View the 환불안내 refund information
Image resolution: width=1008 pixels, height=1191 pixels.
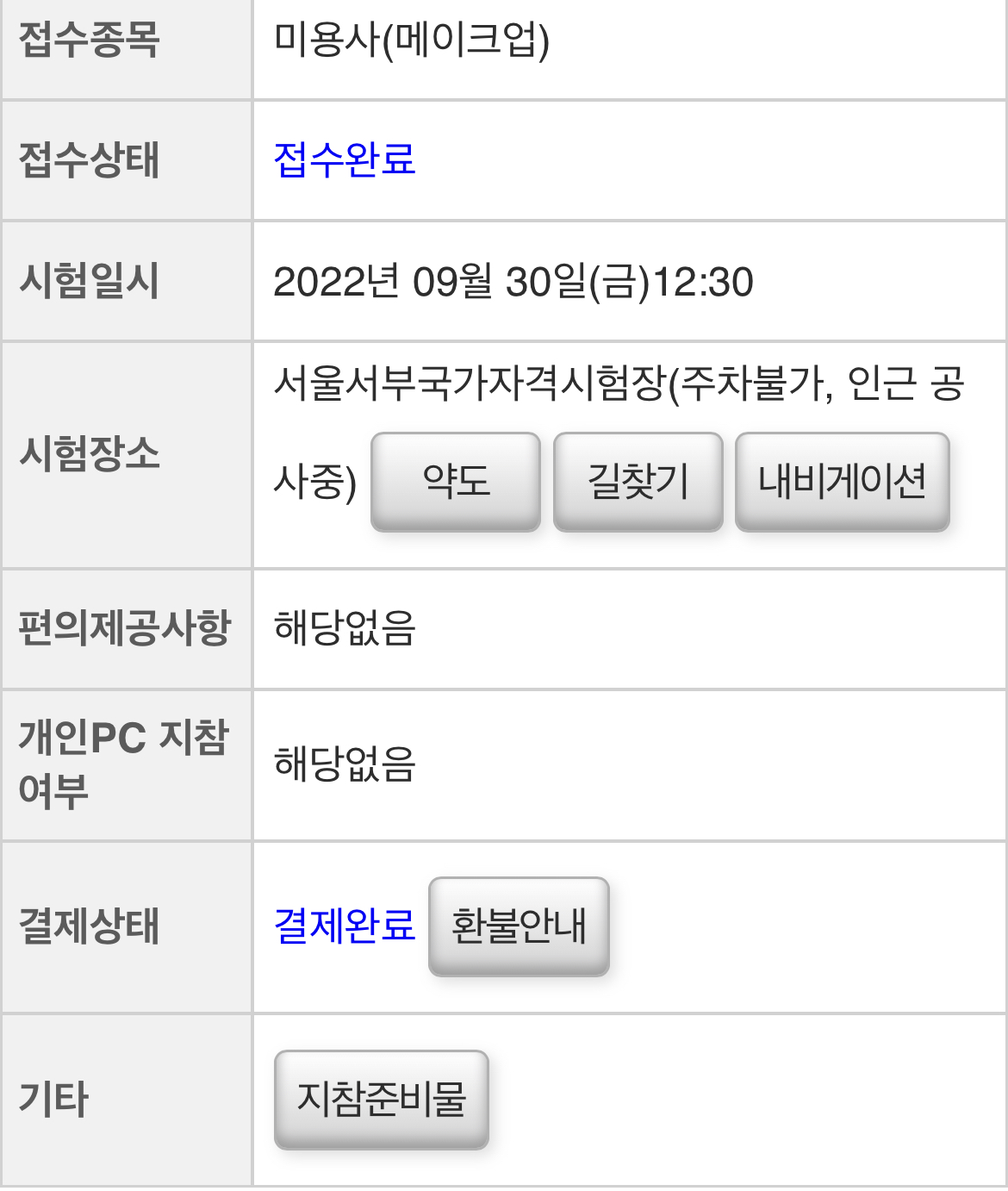pyautogui.click(x=519, y=926)
